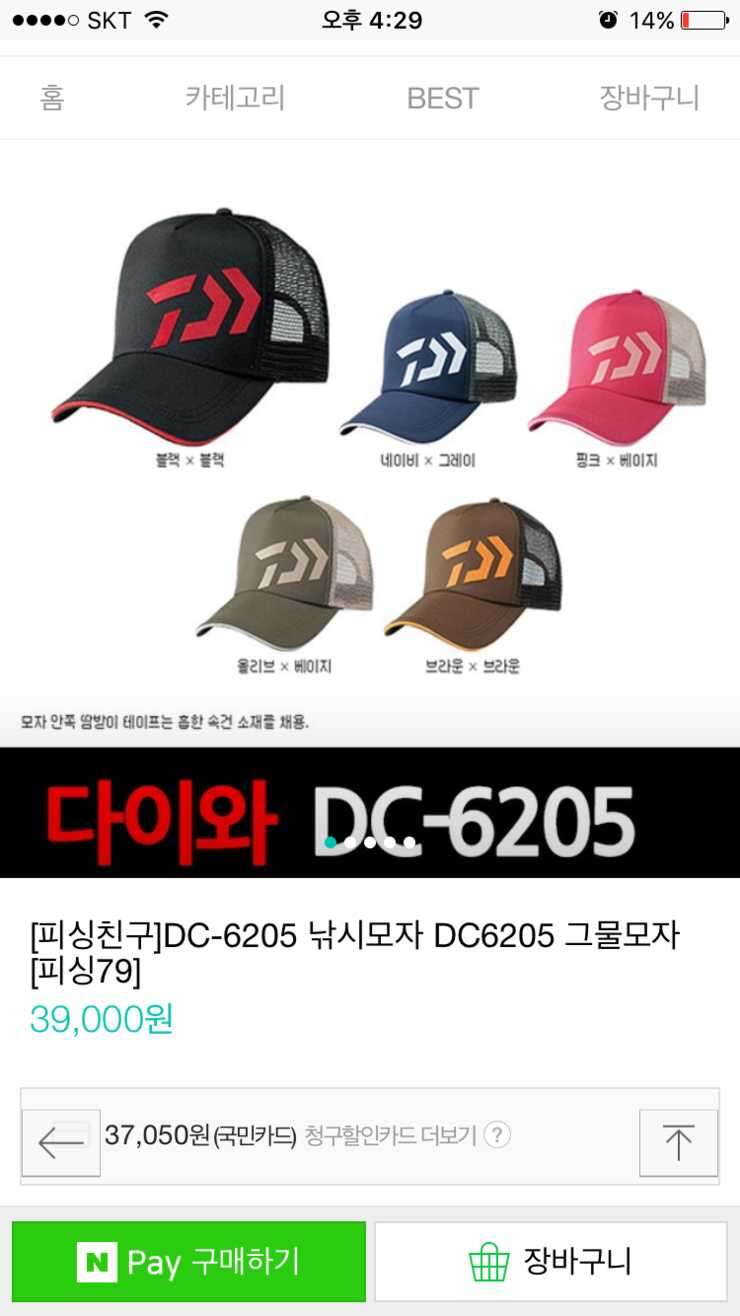
Task: Go back with the left arrow button
Action: [x=61, y=1142]
